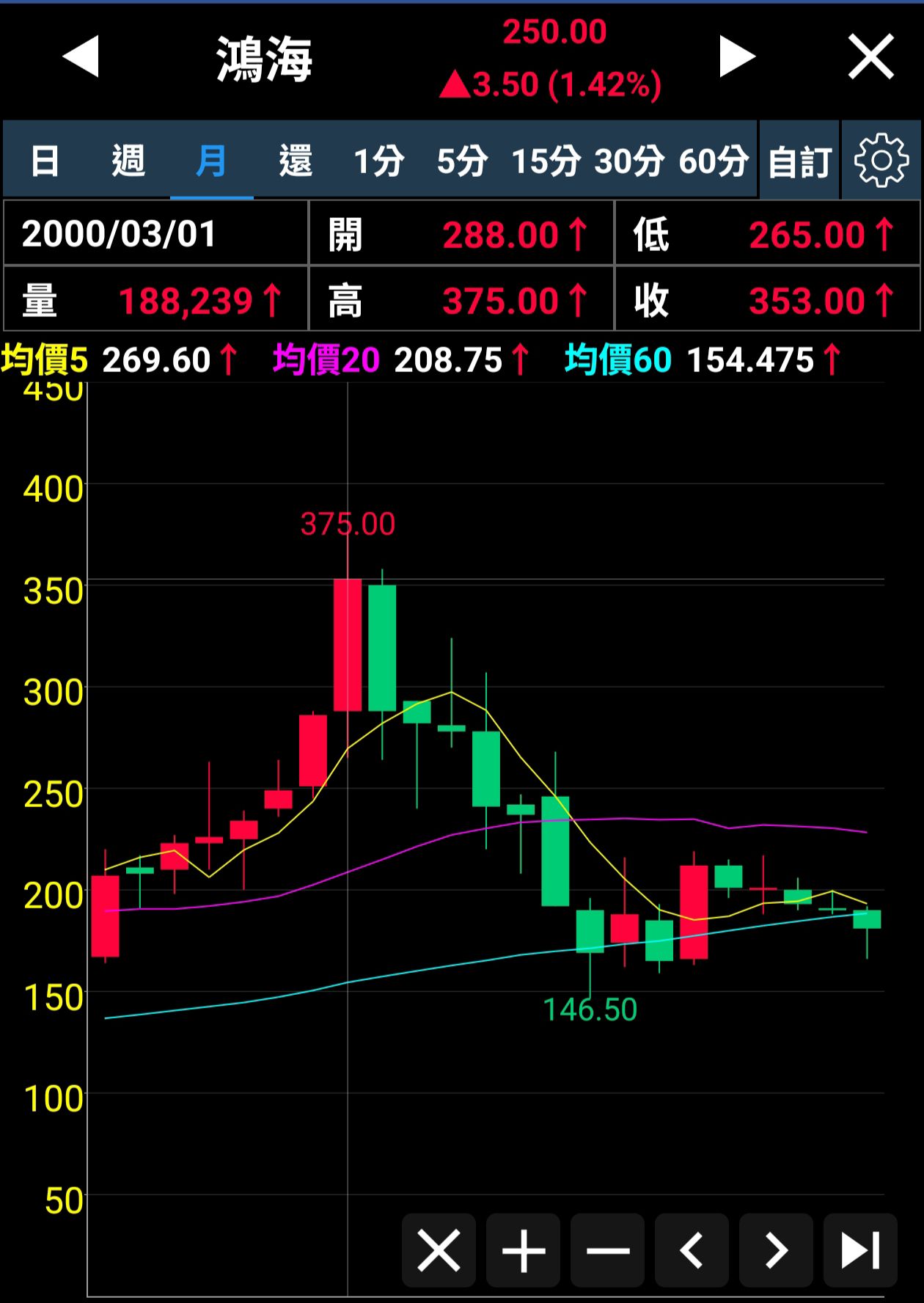
Task: Zoom in the chart with plus button
Action: point(524,1250)
